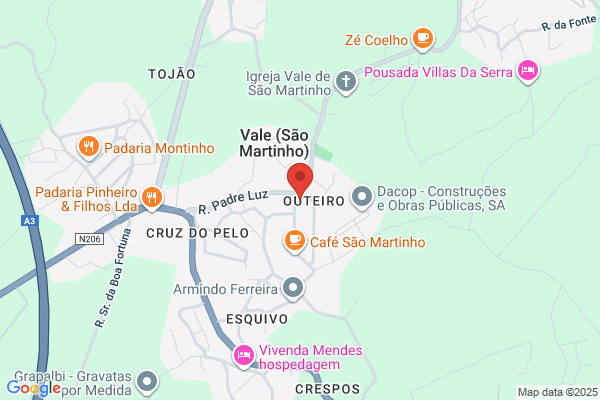
Task: Open the Café São Martinho marker
Action: point(294,241)
